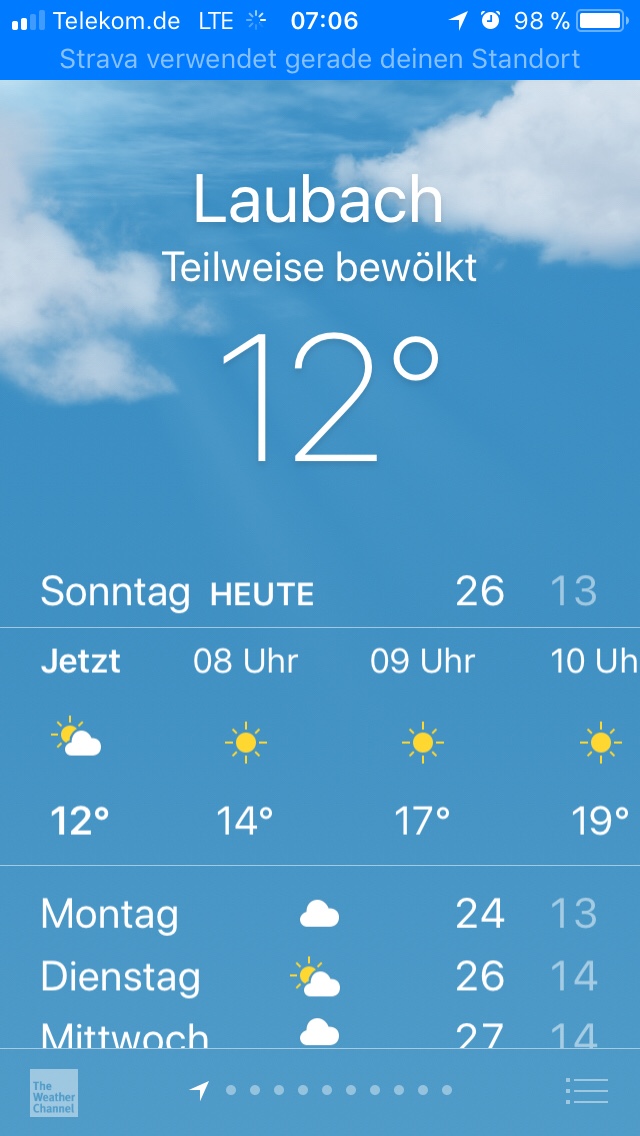Image resolution: width=640 pixels, height=1136 pixels.
Task: Open The Weather Channel link
Action: [54, 1092]
